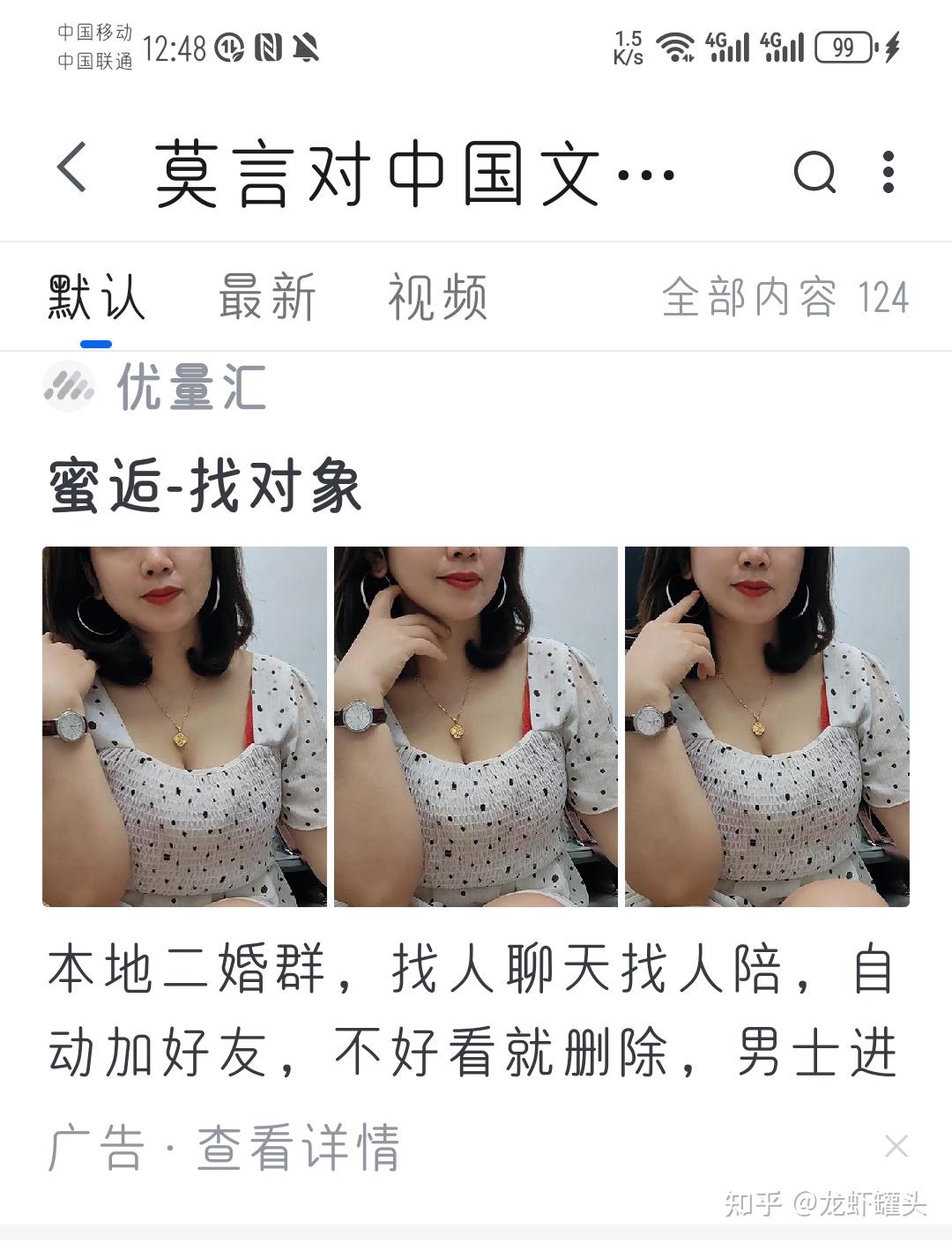Open the 全部内容 124 filter
This screenshot has height=1243, width=952.
[x=785, y=297]
